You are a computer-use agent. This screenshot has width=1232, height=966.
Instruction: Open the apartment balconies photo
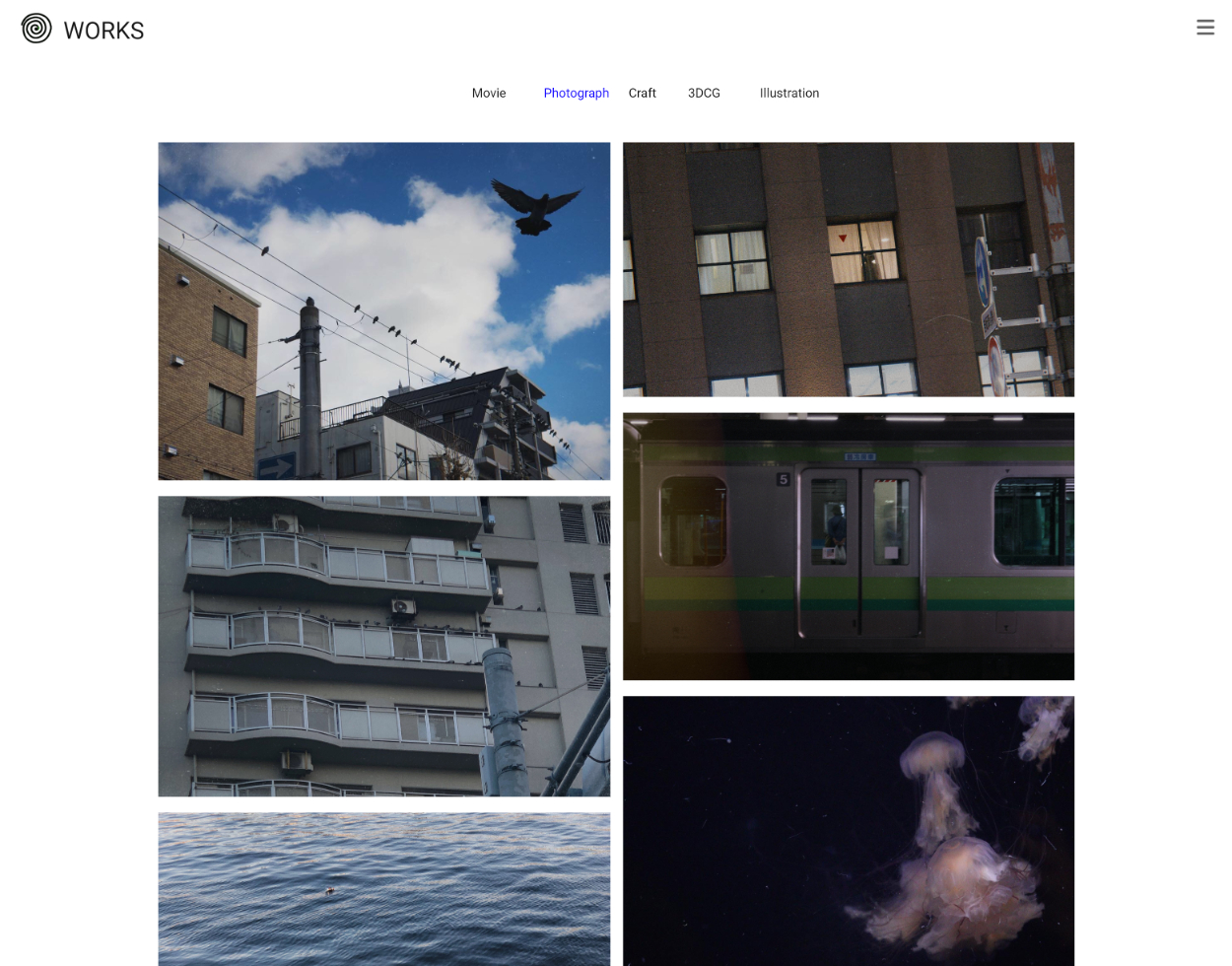(383, 646)
